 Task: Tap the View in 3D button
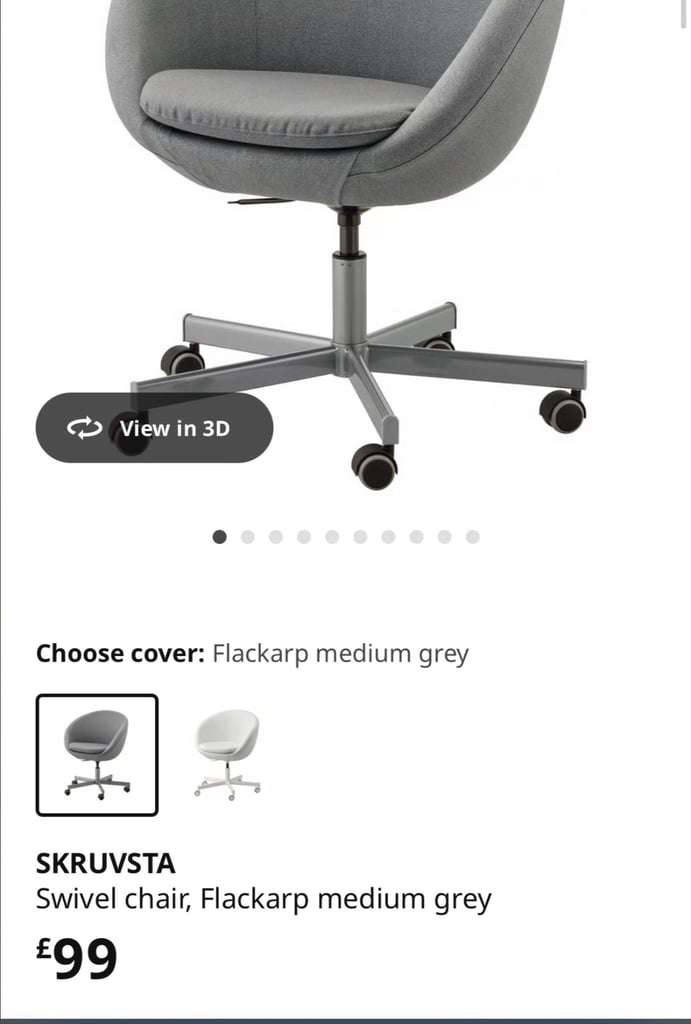154,428
